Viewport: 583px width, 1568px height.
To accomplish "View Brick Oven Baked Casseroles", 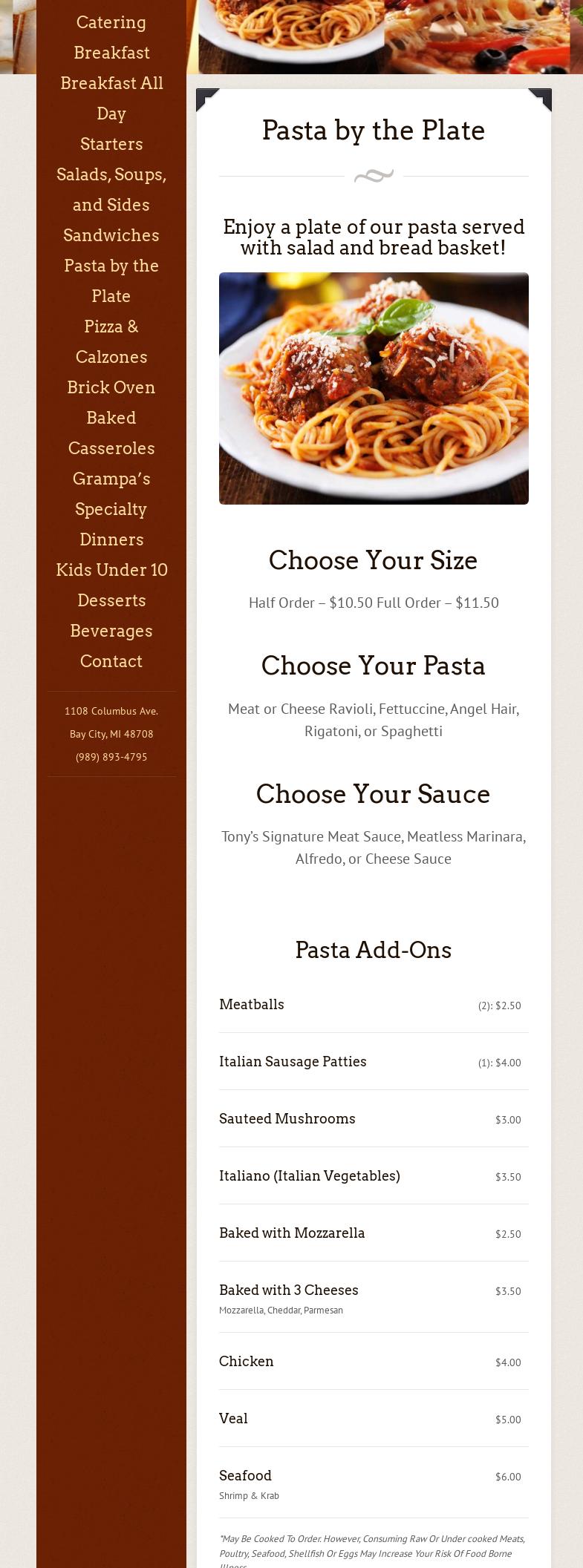I will coord(111,418).
